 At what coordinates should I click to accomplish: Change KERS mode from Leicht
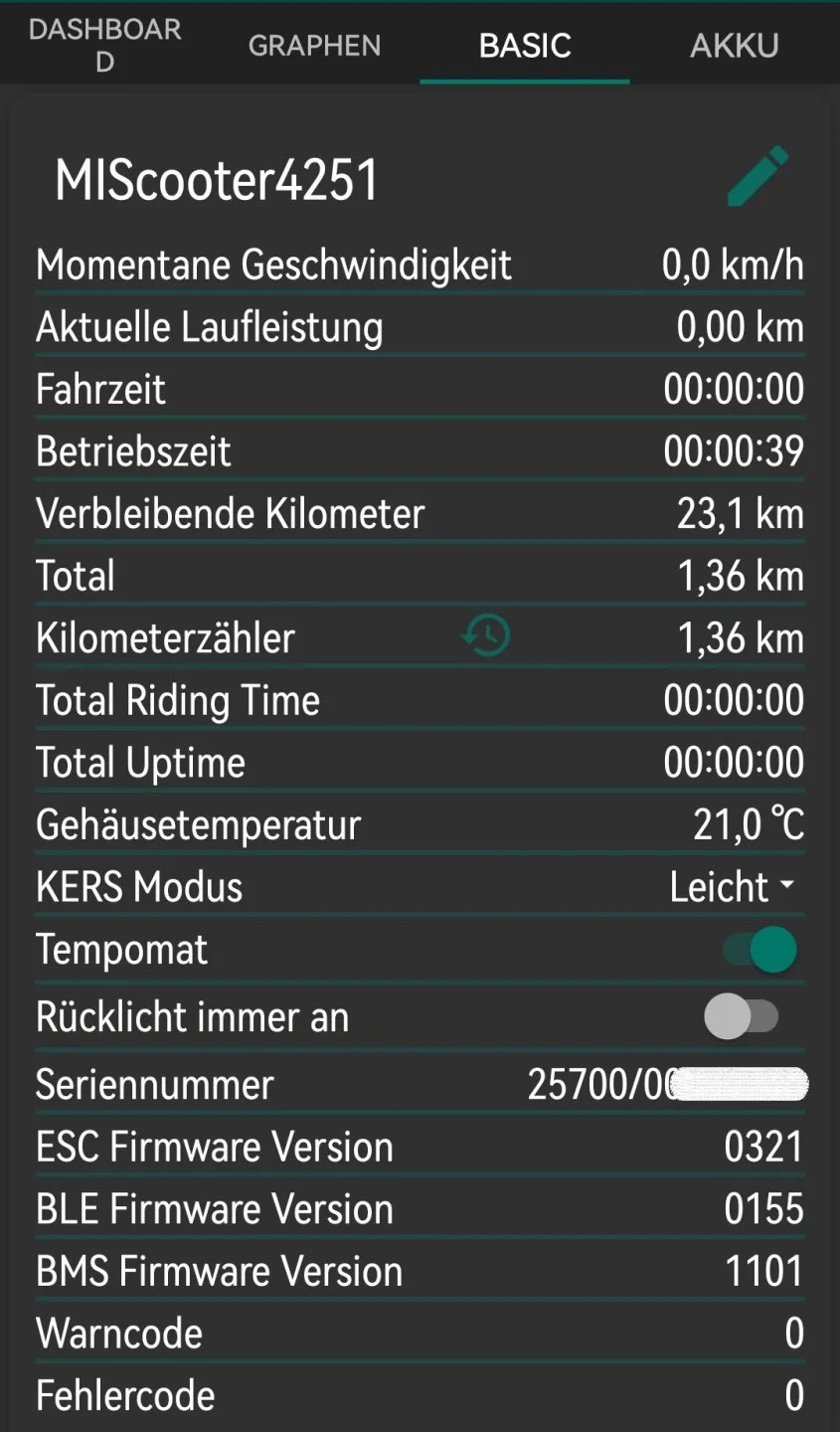coord(733,886)
